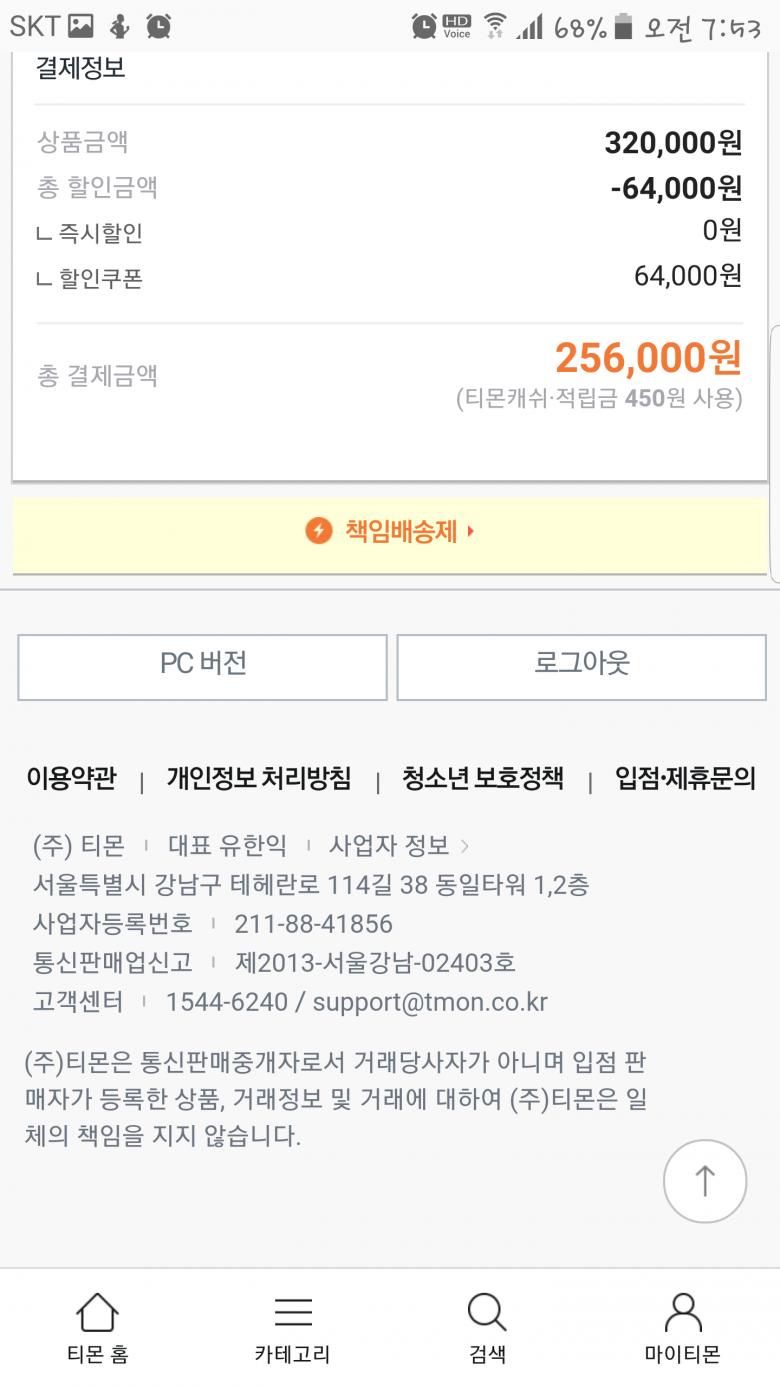Tap the 로그아웃 button
The width and height of the screenshot is (780, 1386).
coord(581,666)
